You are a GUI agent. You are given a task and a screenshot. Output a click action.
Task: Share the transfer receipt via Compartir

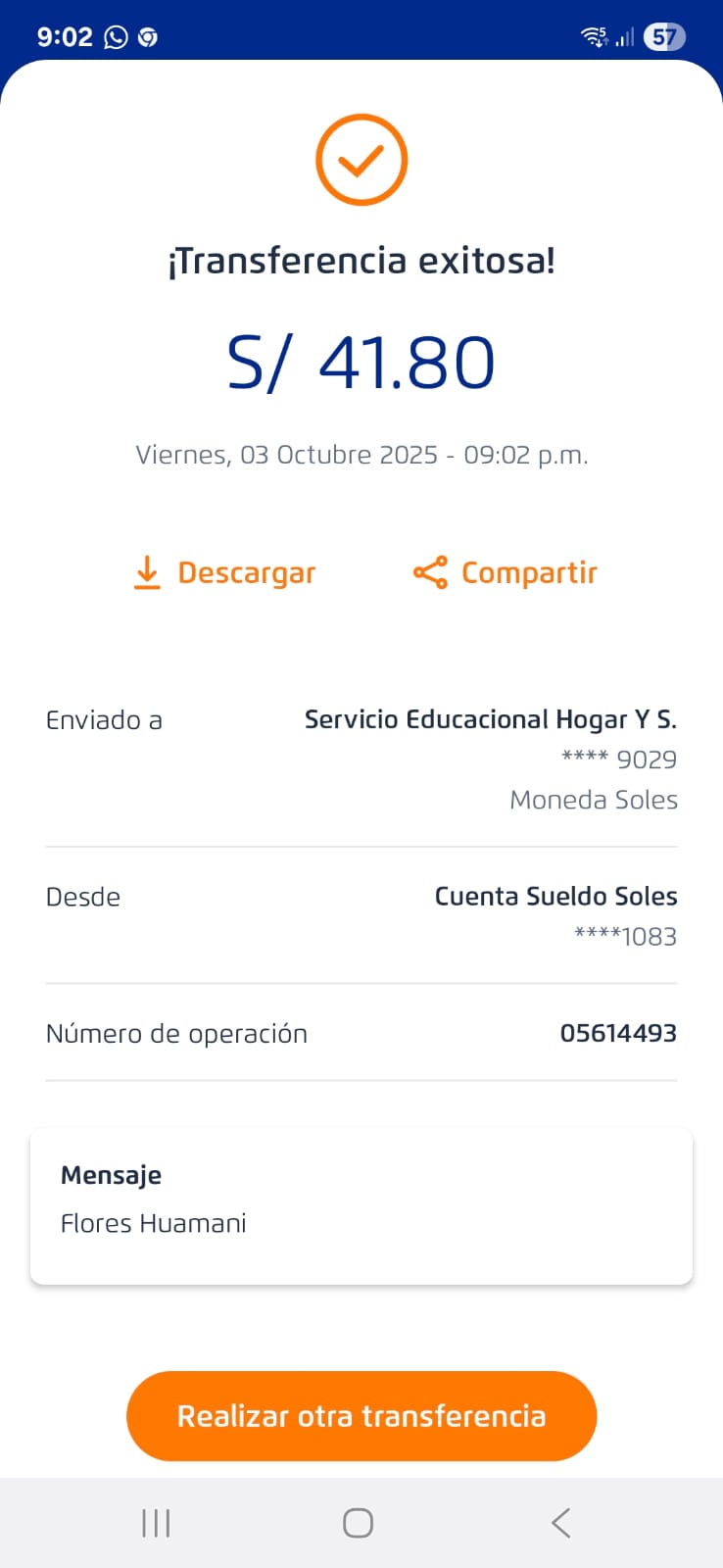(506, 572)
